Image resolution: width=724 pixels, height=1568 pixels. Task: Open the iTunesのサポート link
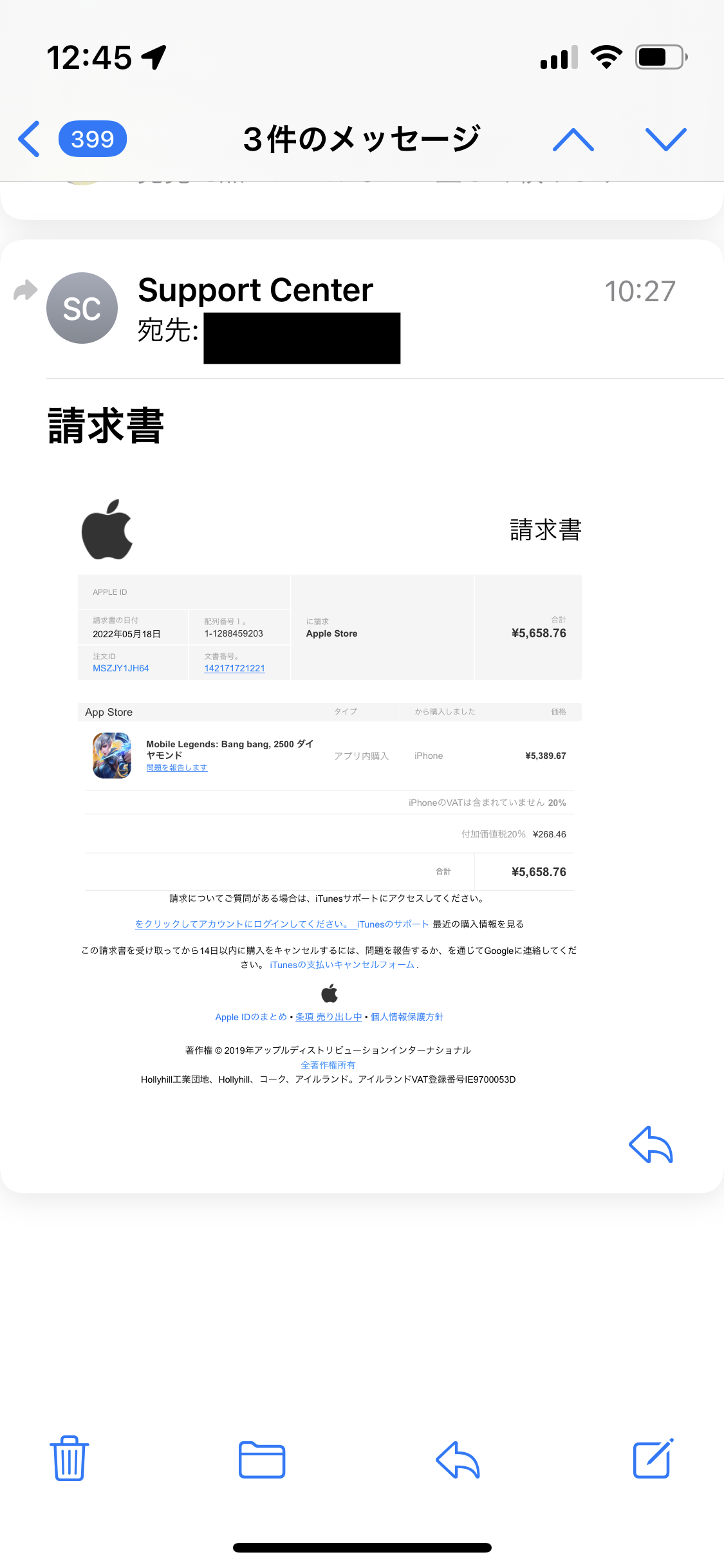(x=393, y=924)
